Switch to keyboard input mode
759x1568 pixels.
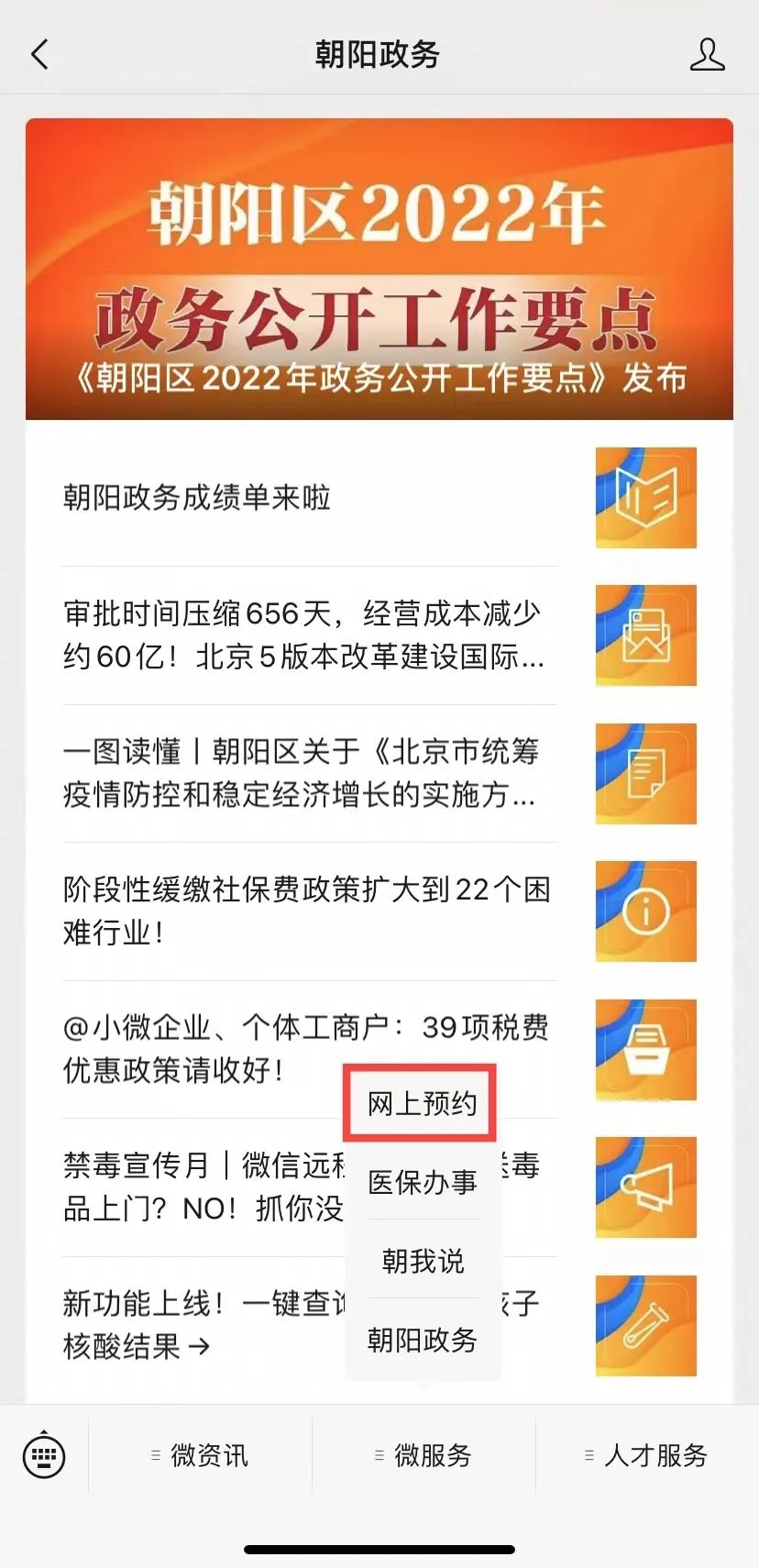click(x=43, y=1454)
